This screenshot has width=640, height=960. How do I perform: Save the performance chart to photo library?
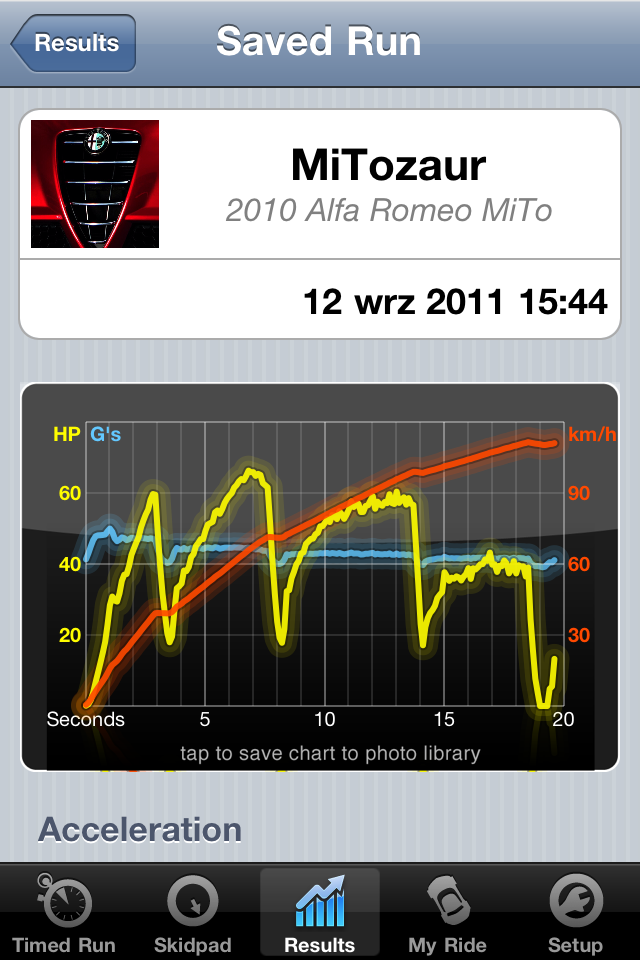click(x=320, y=577)
